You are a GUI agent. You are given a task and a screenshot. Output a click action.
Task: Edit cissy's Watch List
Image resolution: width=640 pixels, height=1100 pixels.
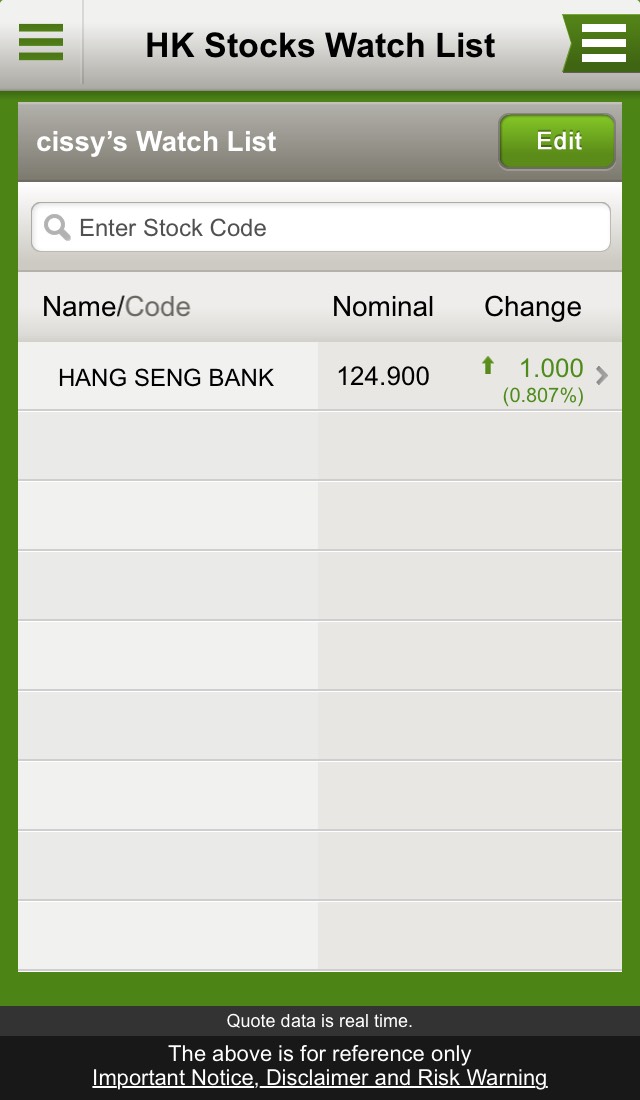point(557,141)
